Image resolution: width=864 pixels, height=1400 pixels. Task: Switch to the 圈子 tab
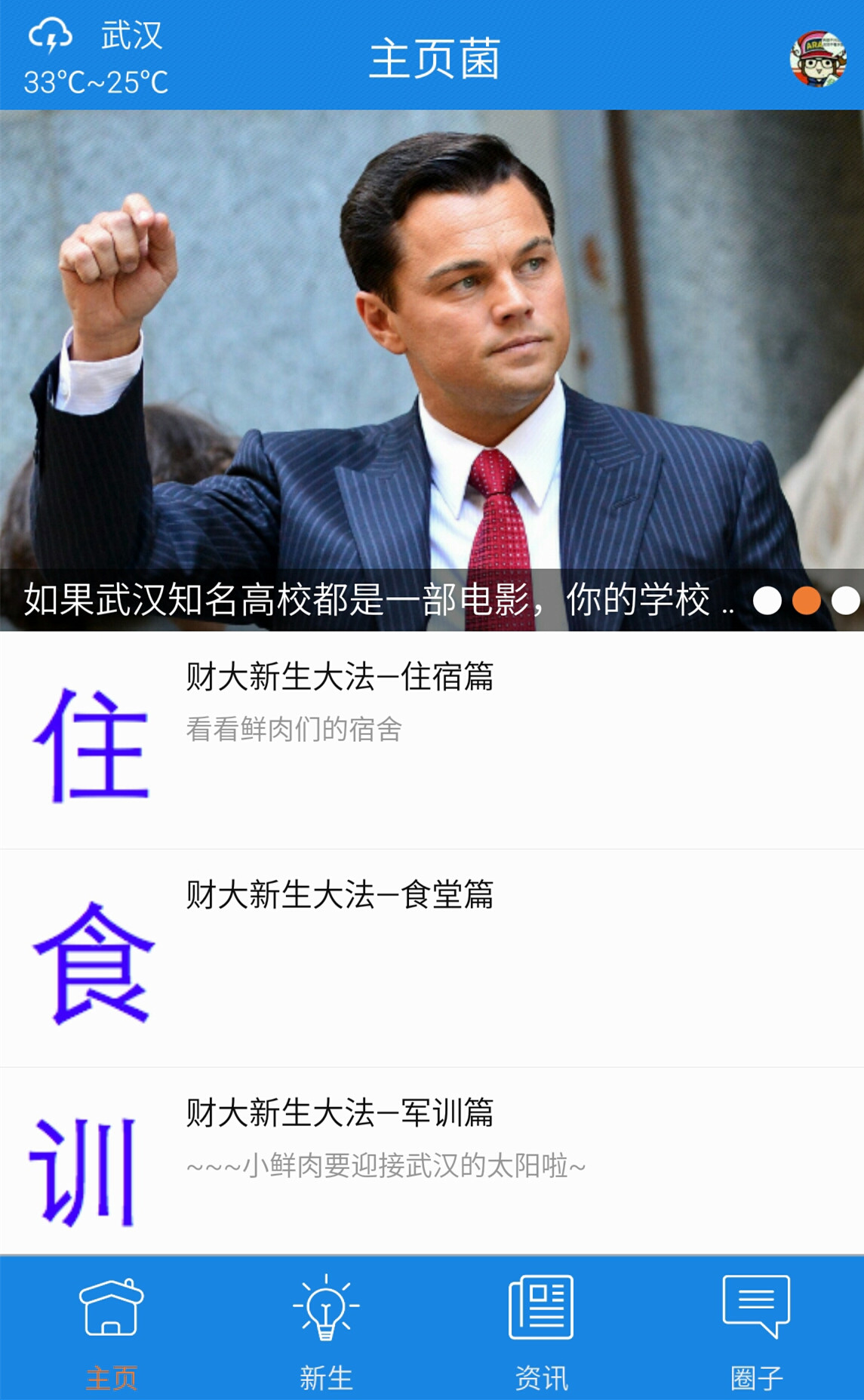[x=756, y=1330]
